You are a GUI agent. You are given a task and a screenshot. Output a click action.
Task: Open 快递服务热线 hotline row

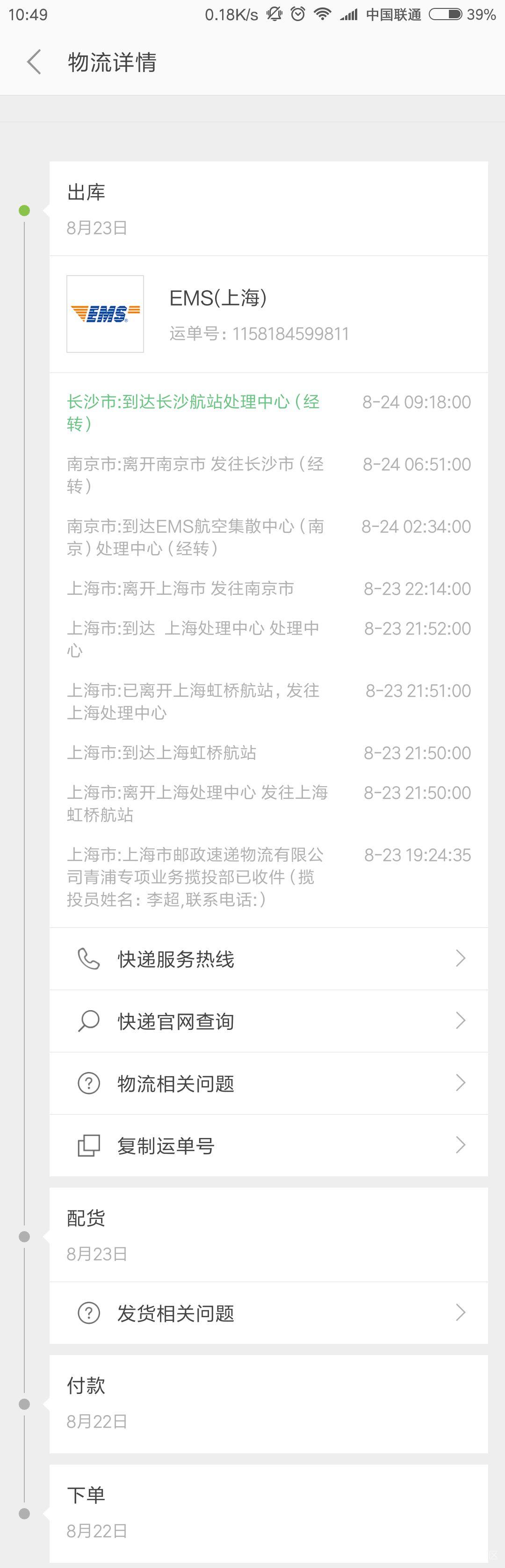(268, 959)
